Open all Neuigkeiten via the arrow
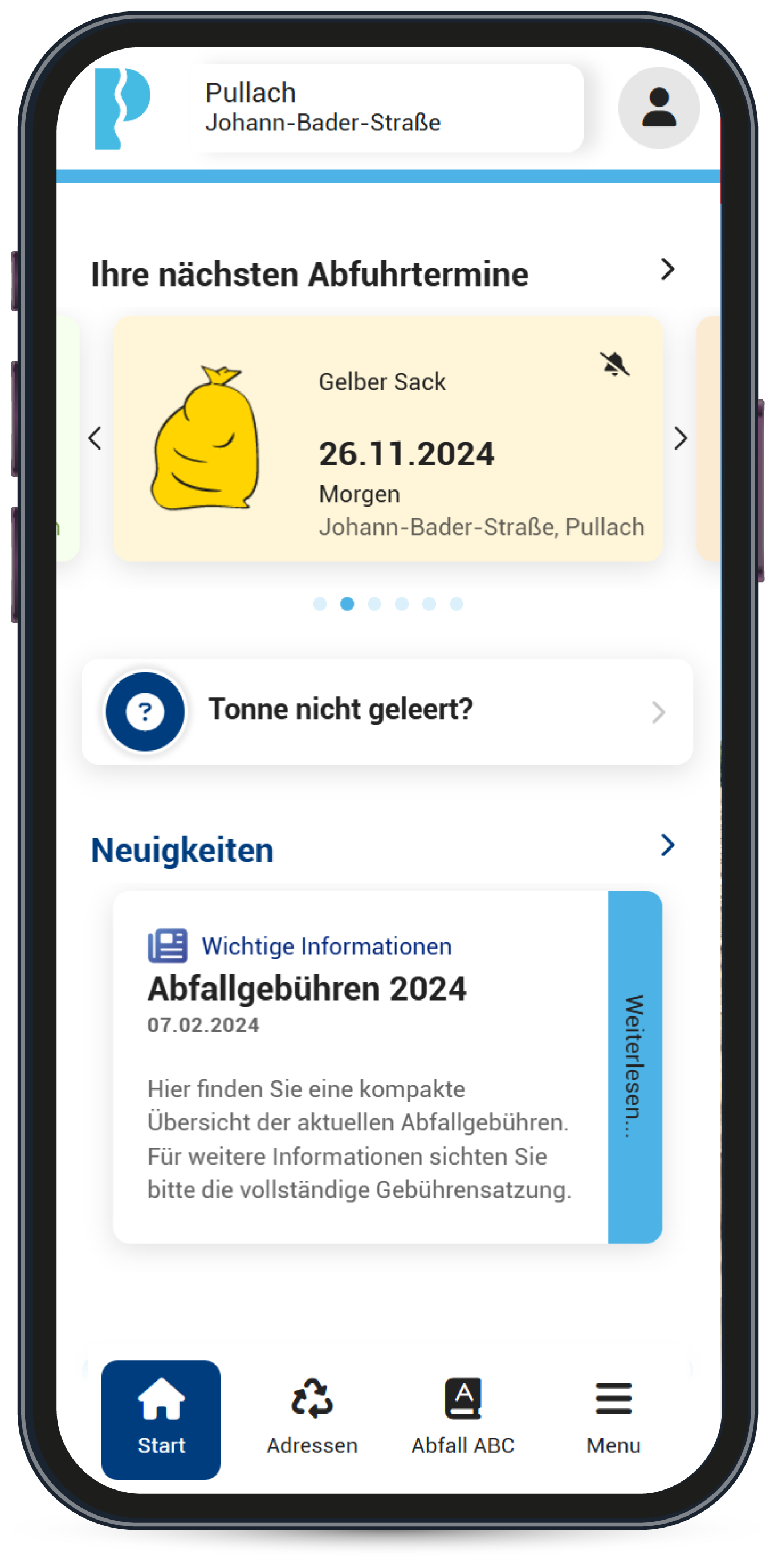The height and width of the screenshot is (1568, 774). (x=667, y=845)
